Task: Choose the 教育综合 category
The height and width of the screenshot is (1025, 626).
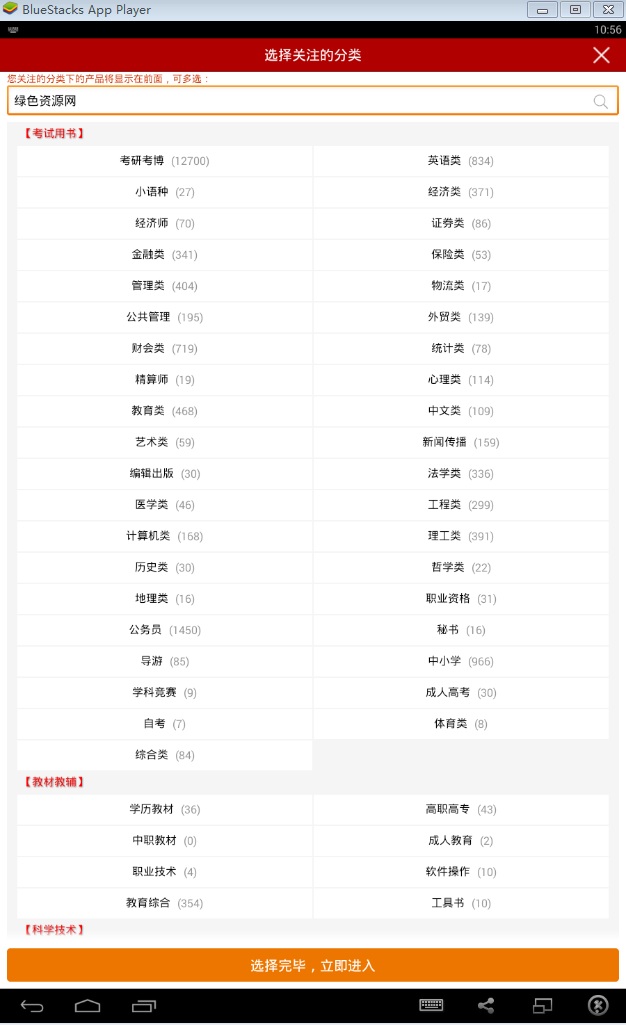Action: pos(164,903)
